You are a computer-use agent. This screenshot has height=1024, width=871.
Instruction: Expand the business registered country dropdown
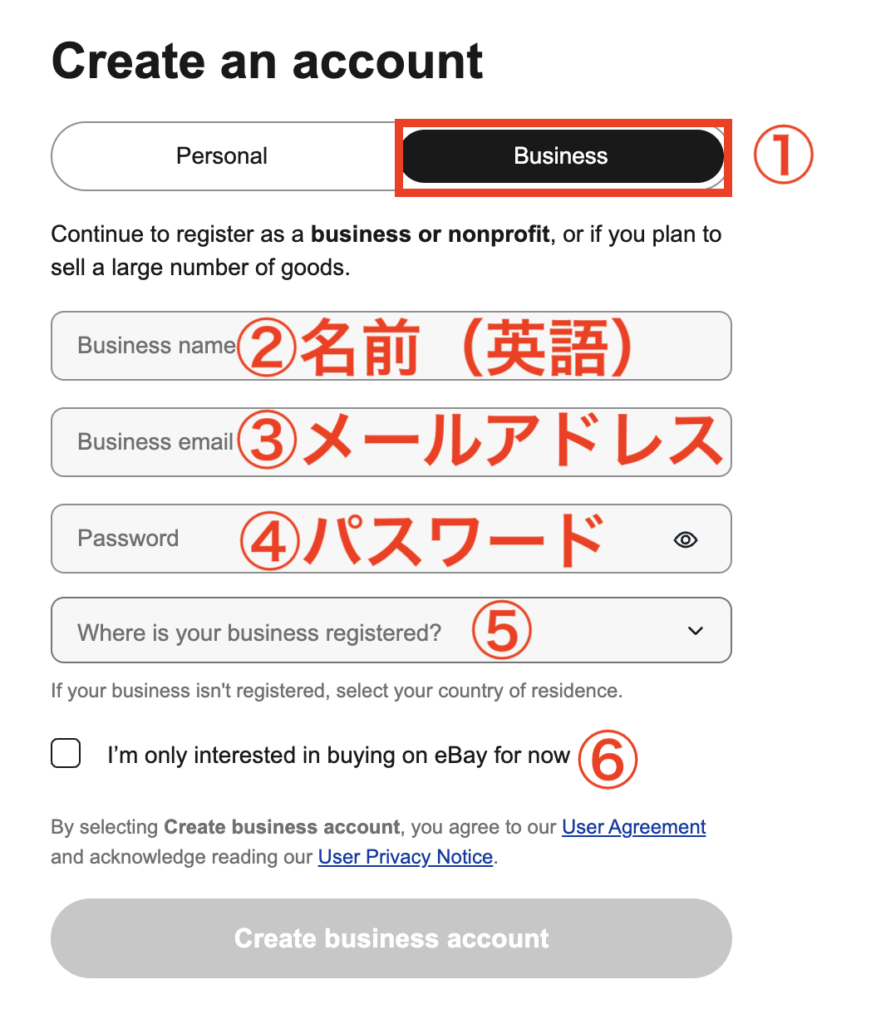coord(390,631)
